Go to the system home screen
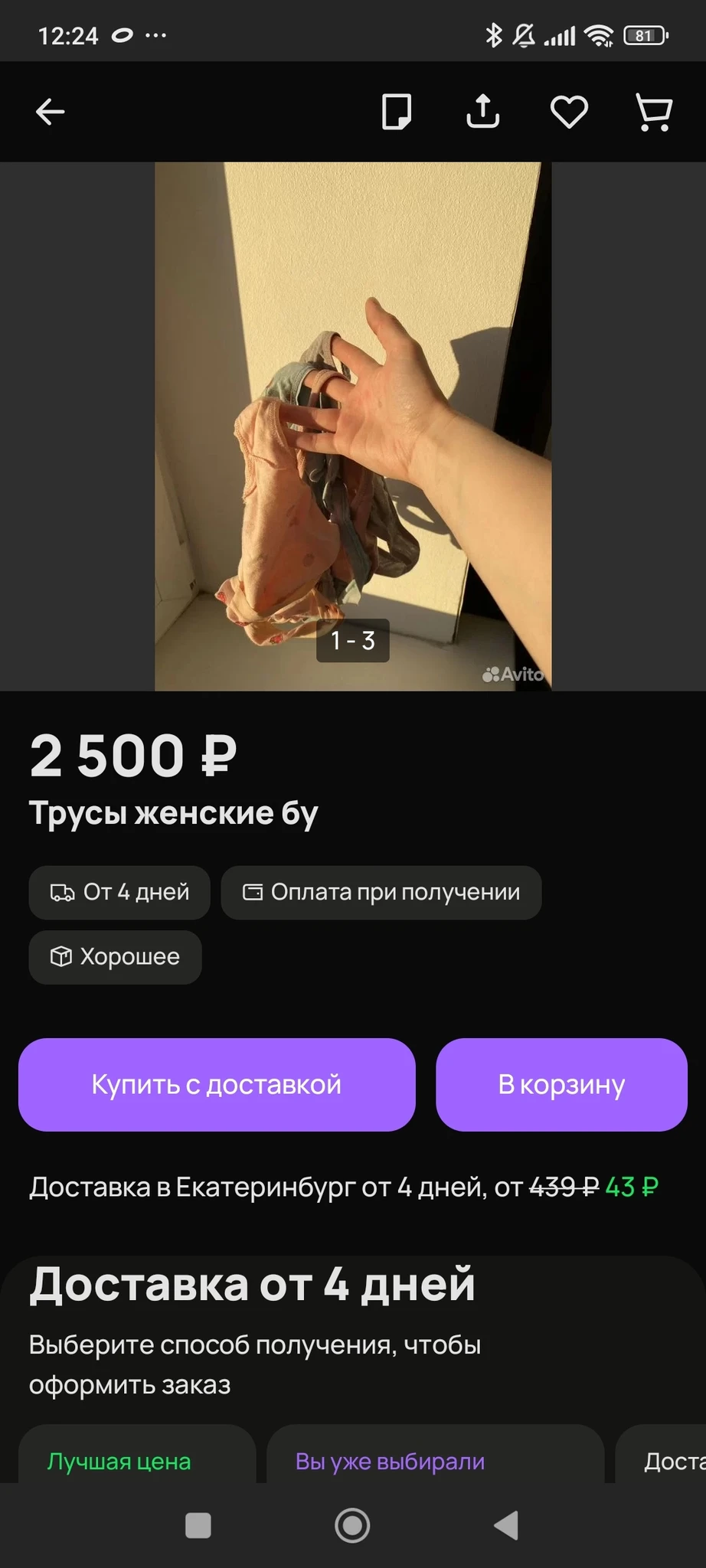This screenshot has height=1568, width=706. coord(352,1525)
